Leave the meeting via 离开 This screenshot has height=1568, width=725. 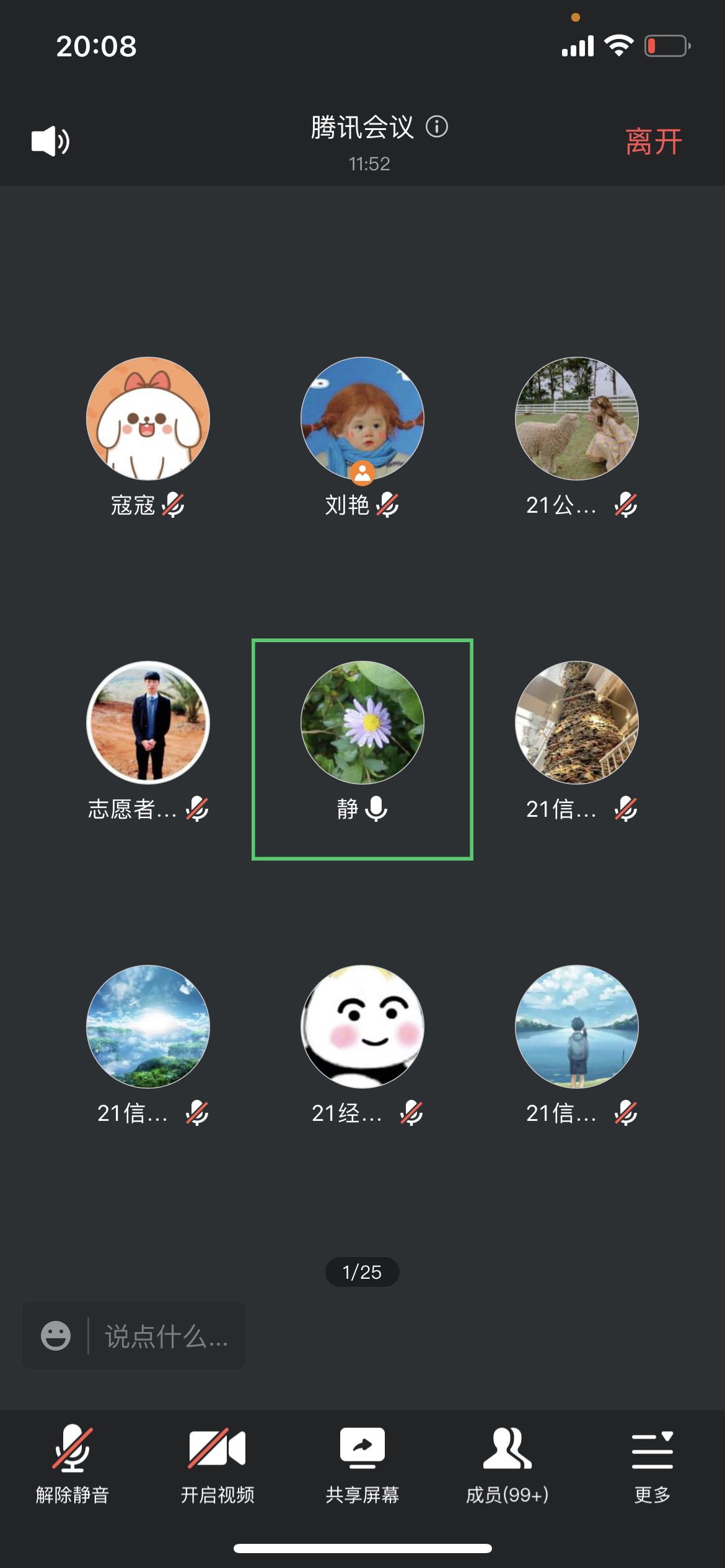(653, 142)
